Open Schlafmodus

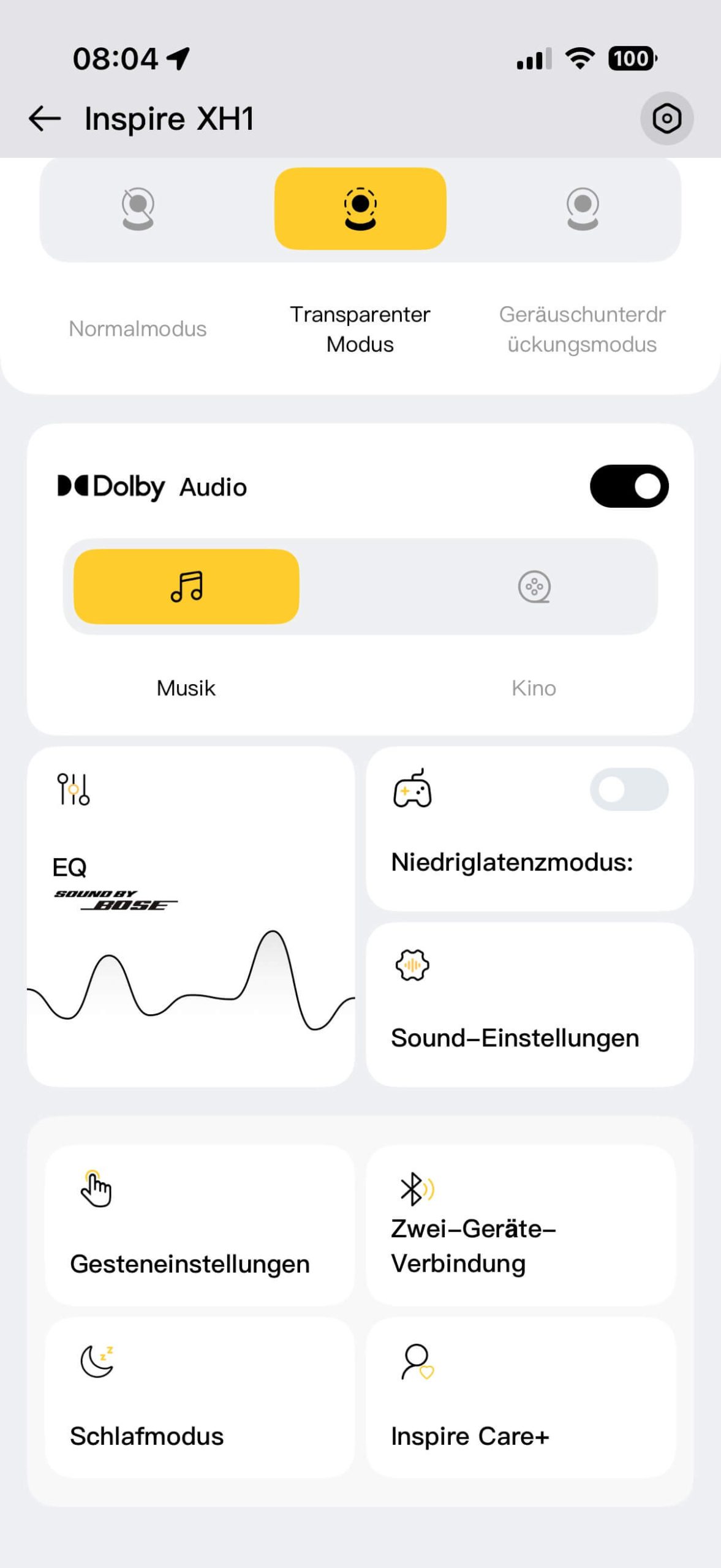click(x=200, y=1398)
